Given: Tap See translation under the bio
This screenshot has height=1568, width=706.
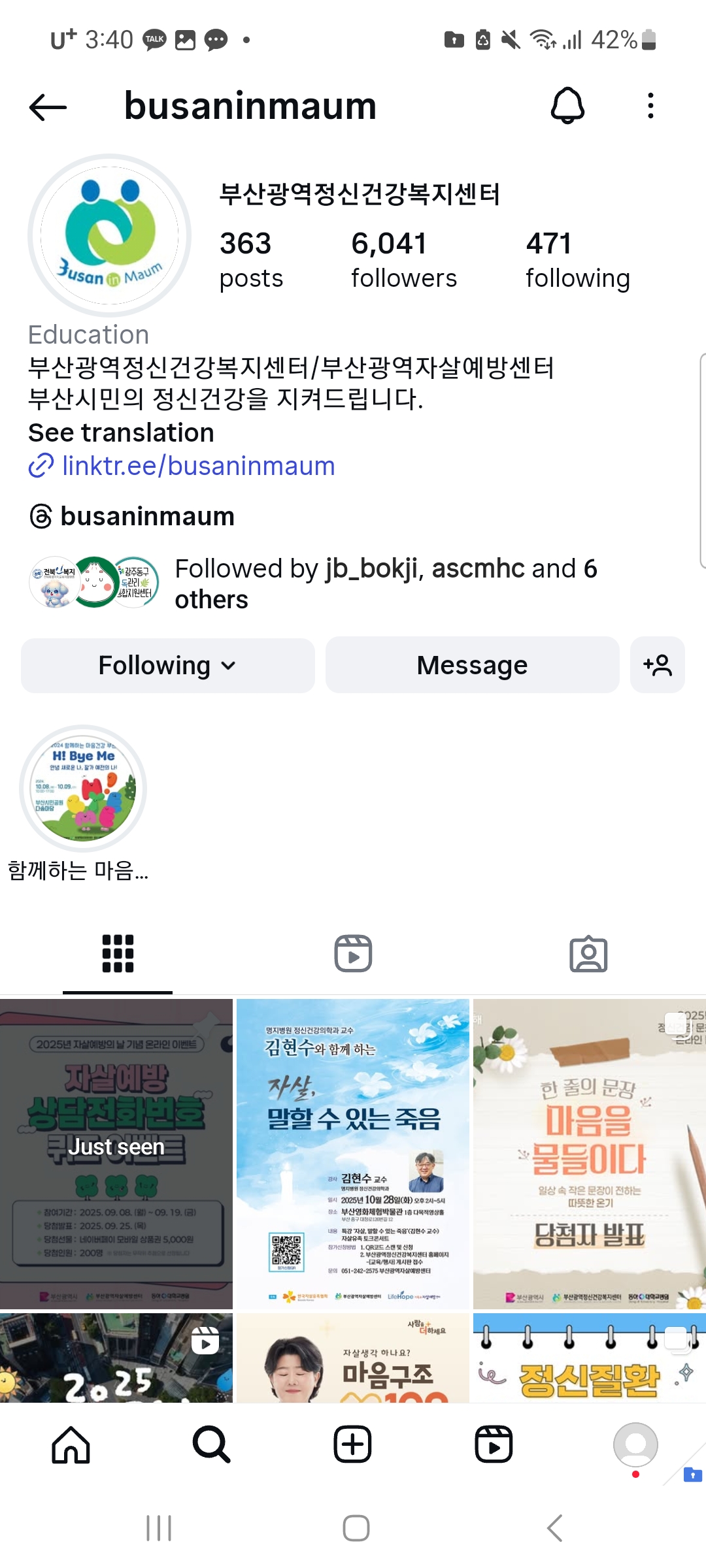Looking at the screenshot, I should (122, 433).
